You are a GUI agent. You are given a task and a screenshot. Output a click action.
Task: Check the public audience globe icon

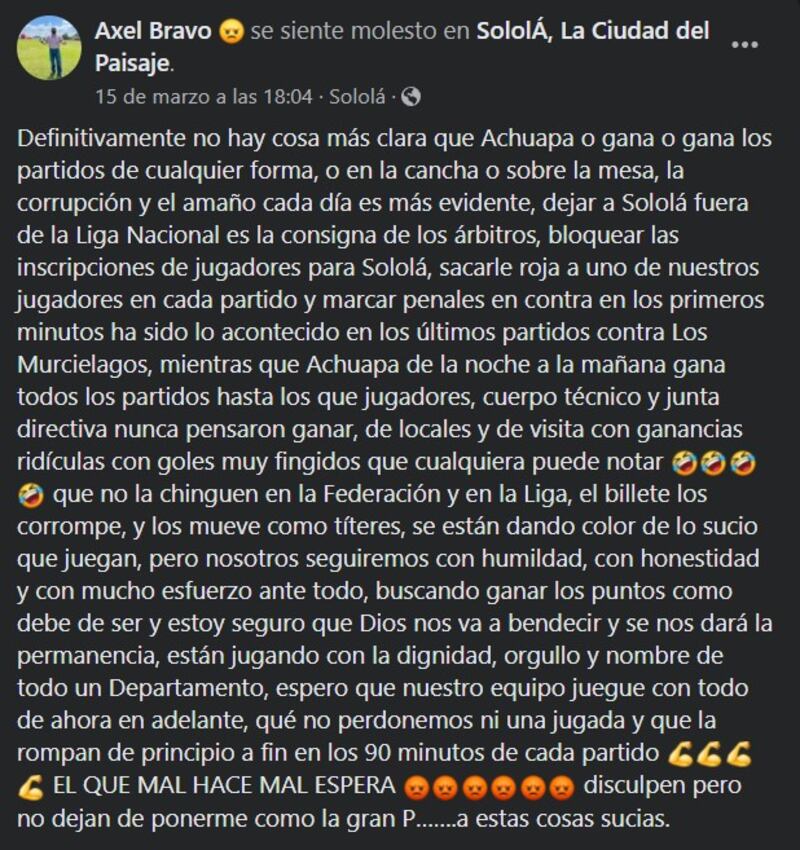411,97
